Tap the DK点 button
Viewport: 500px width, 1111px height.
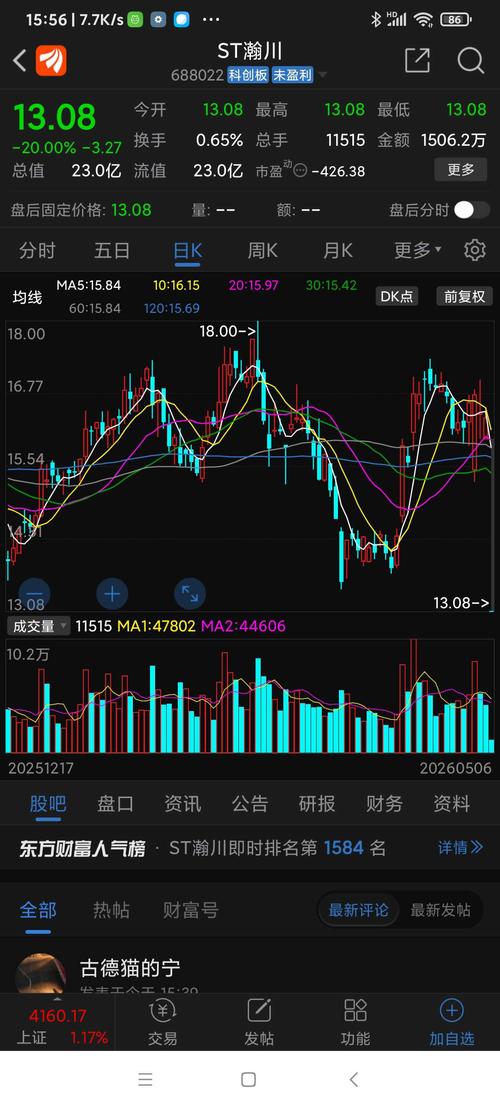(397, 296)
